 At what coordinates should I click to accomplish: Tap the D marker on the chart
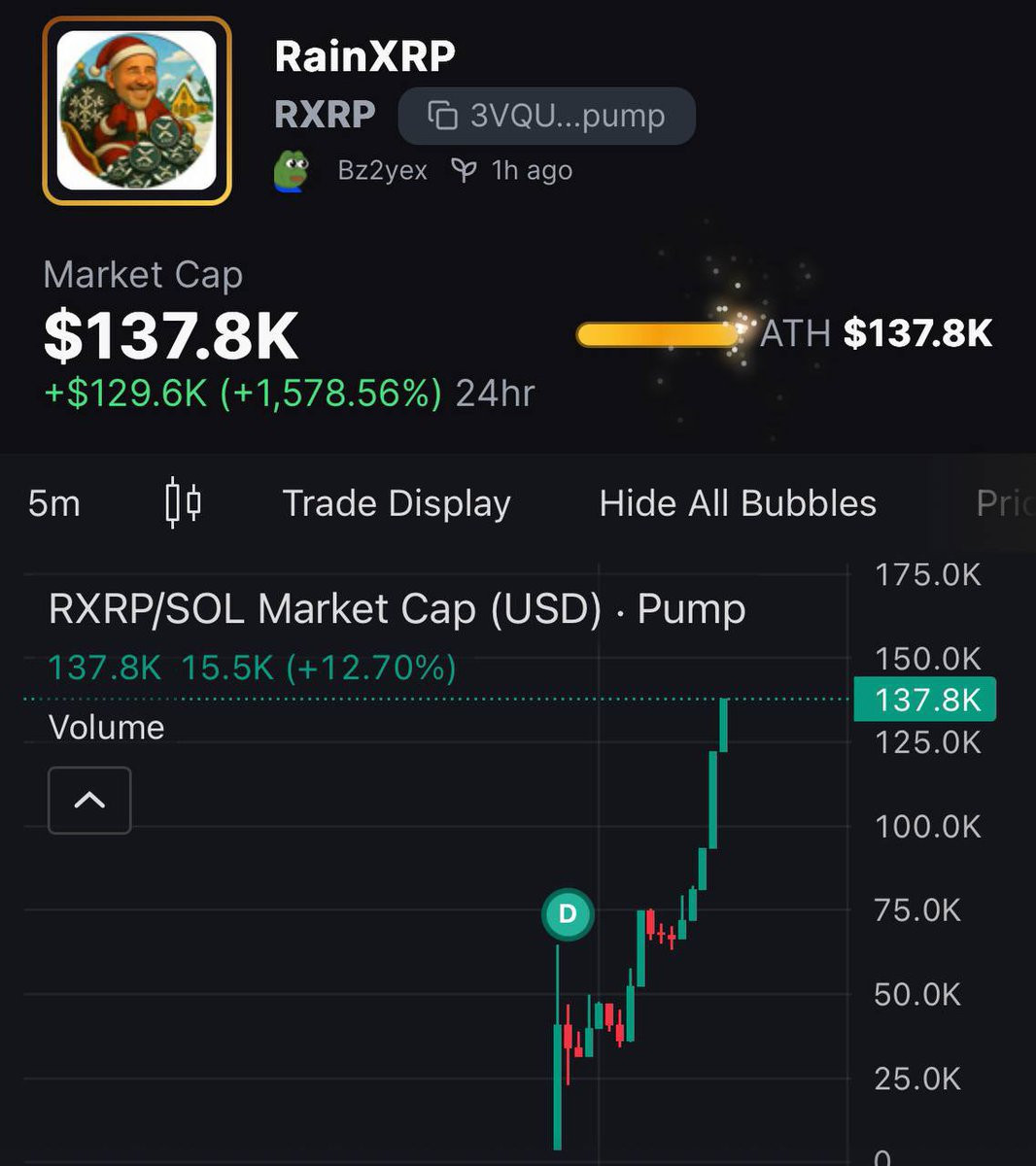[568, 913]
